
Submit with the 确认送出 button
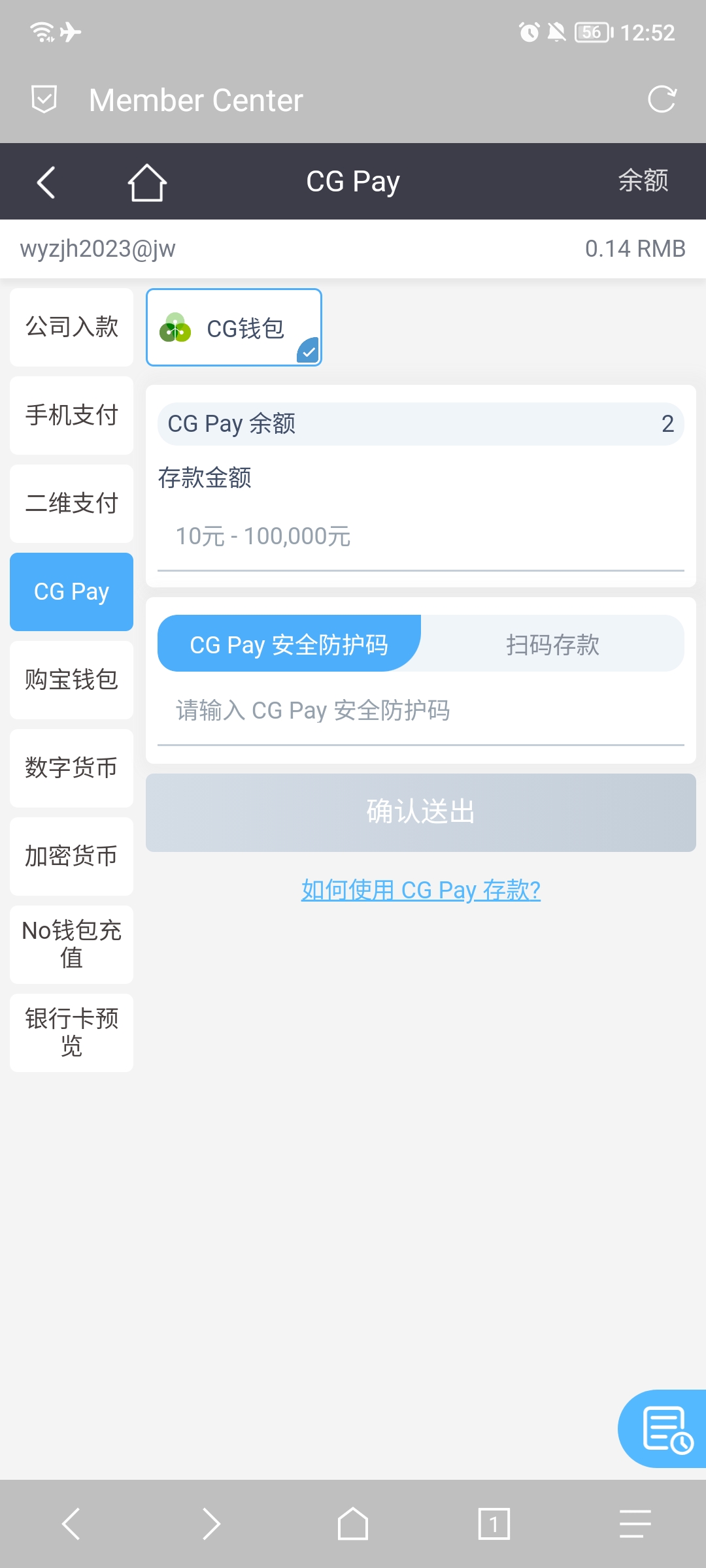point(420,812)
